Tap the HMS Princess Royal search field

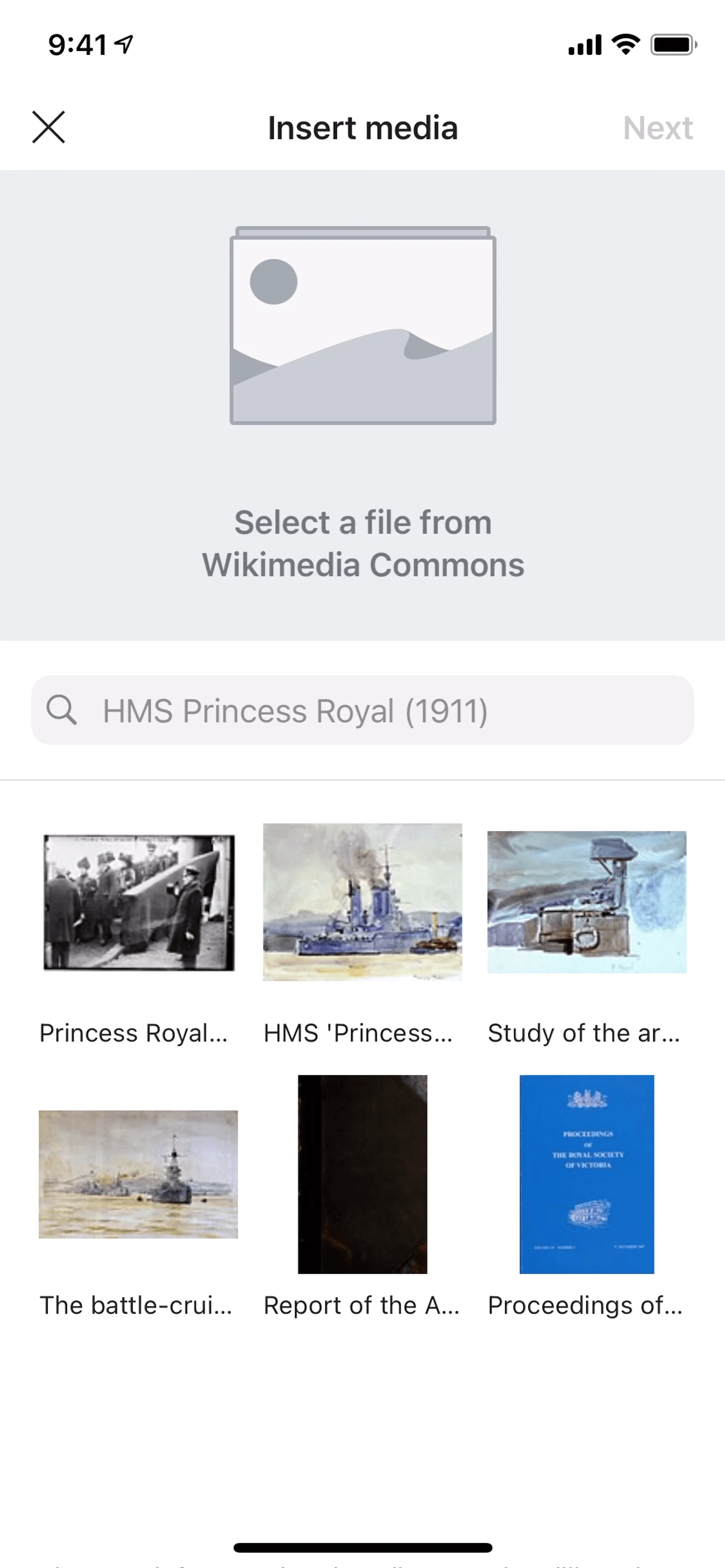coord(363,710)
